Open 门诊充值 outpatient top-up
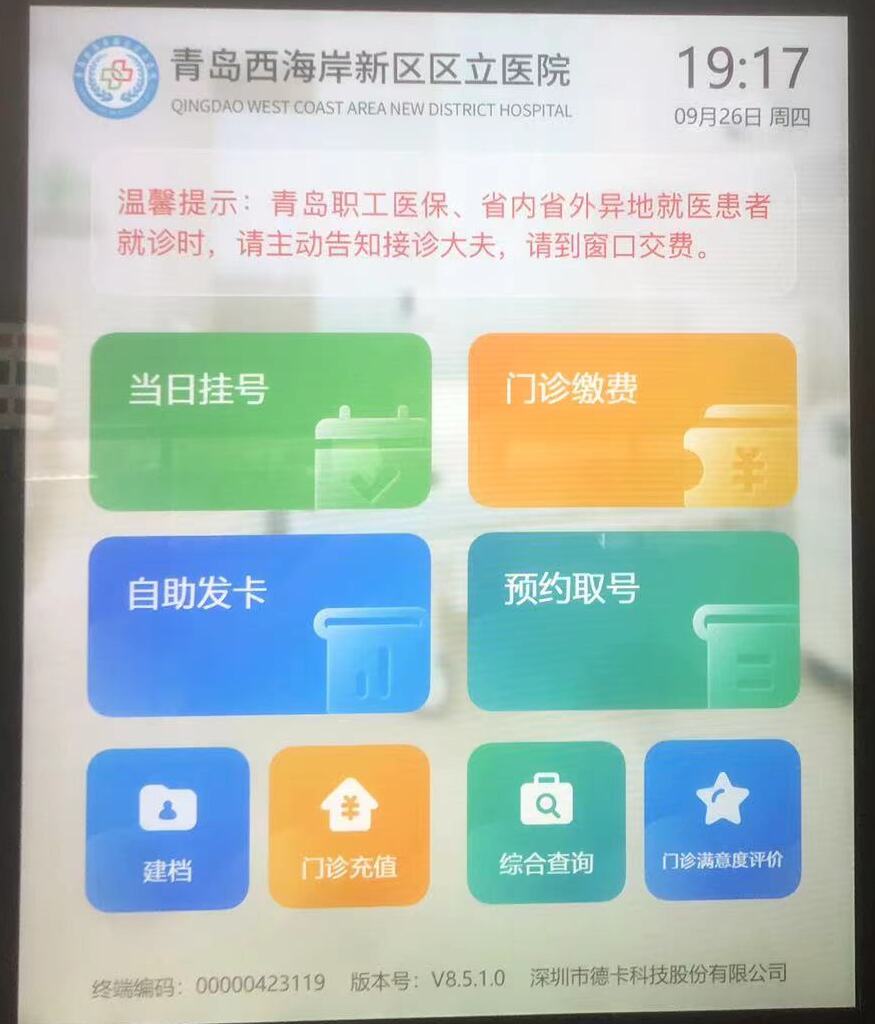 (x=349, y=826)
